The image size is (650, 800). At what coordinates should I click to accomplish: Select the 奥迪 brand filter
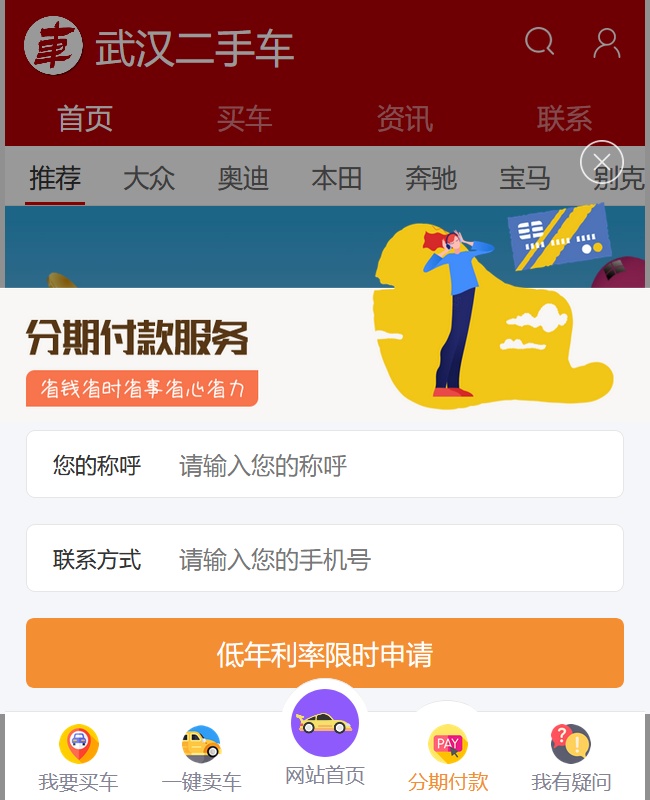[243, 179]
